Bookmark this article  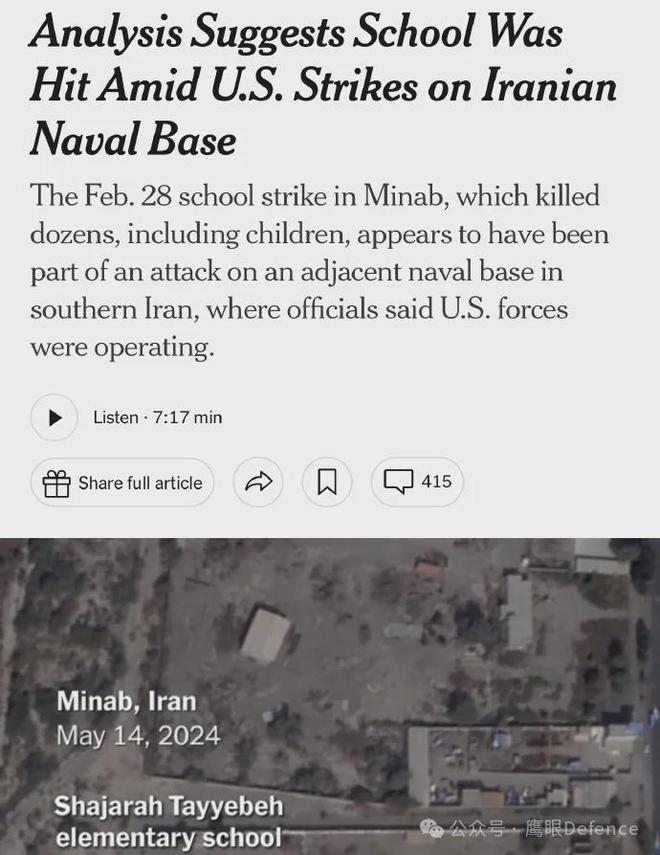pos(327,483)
